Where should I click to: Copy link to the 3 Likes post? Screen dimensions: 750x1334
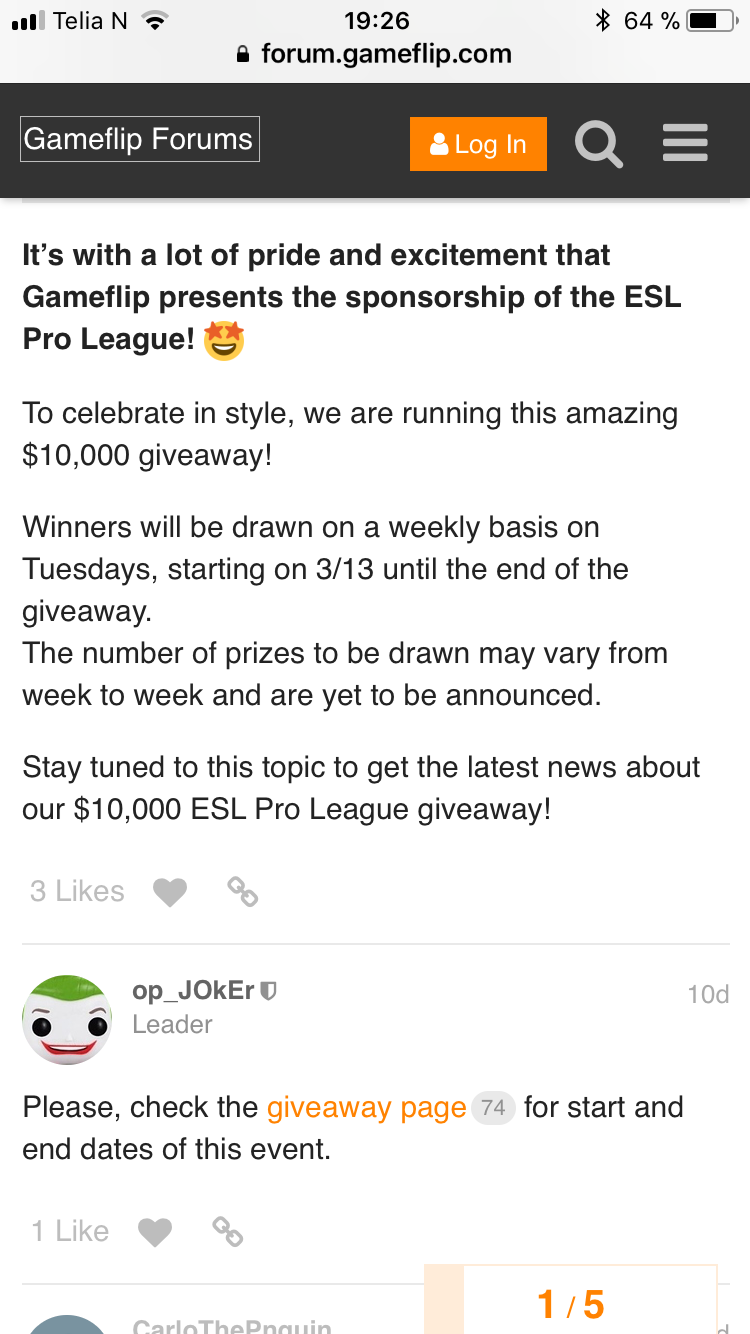(x=242, y=891)
